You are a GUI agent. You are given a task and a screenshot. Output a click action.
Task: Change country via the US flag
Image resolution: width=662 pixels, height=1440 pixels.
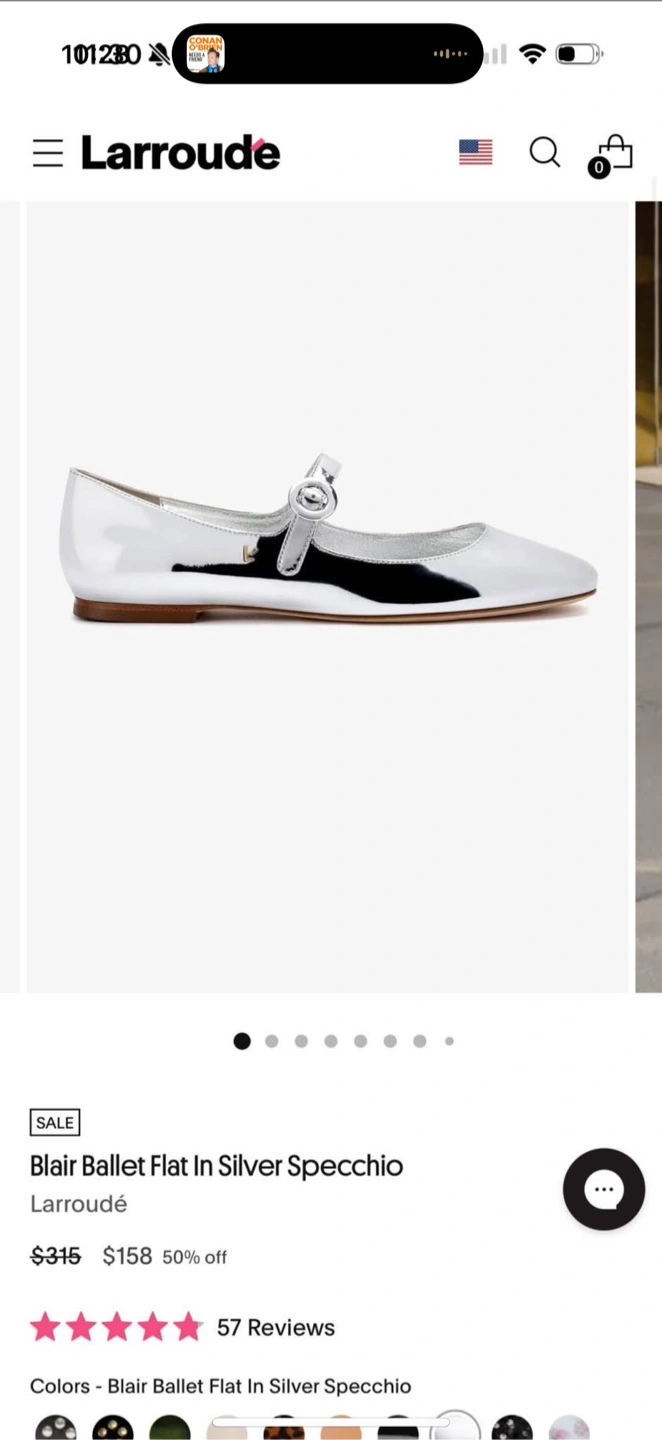pyautogui.click(x=476, y=152)
